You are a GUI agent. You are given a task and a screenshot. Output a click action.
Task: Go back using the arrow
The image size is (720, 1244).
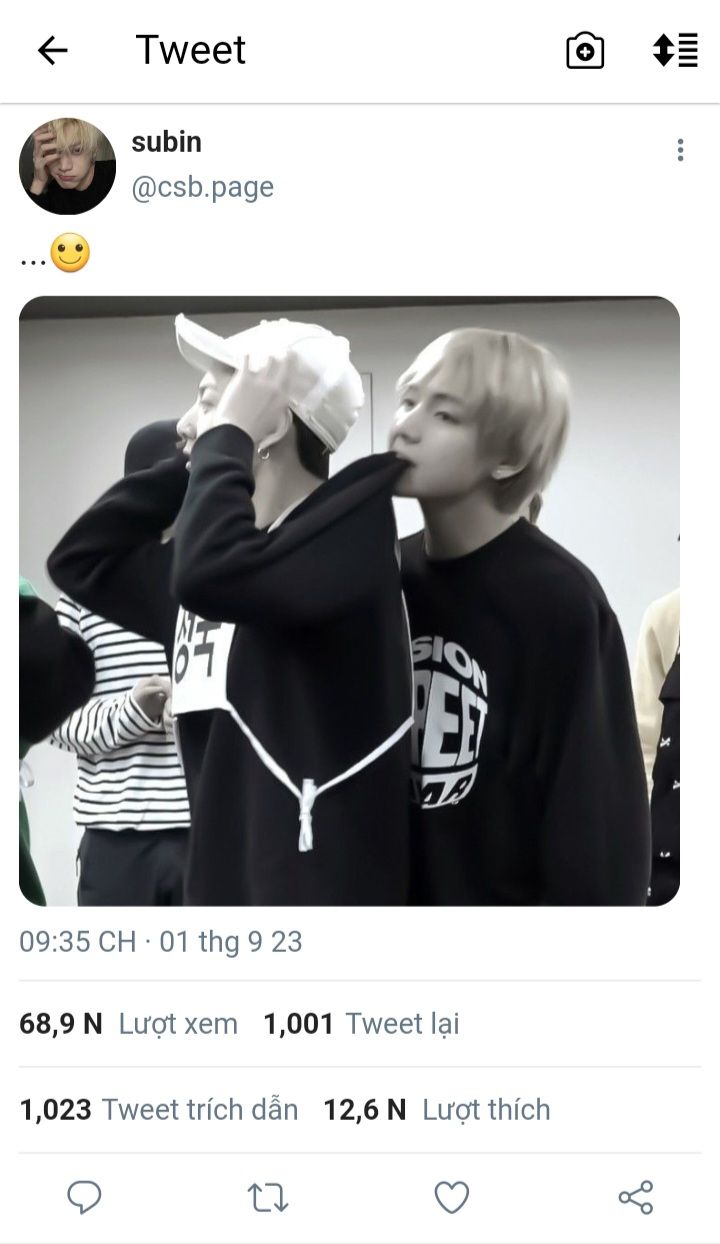pos(52,50)
